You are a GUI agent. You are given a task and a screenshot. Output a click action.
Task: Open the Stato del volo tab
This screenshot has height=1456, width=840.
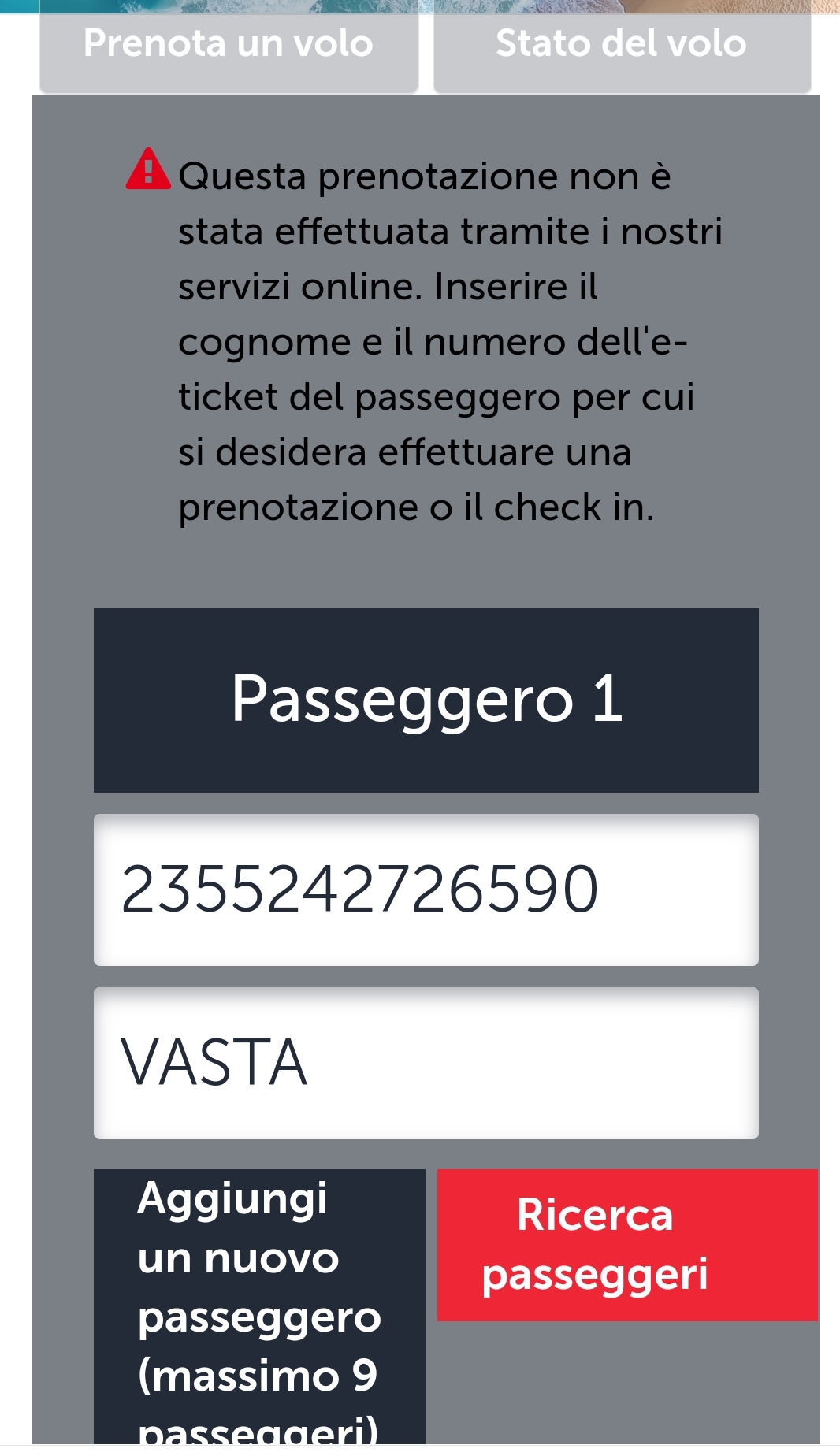point(622,49)
